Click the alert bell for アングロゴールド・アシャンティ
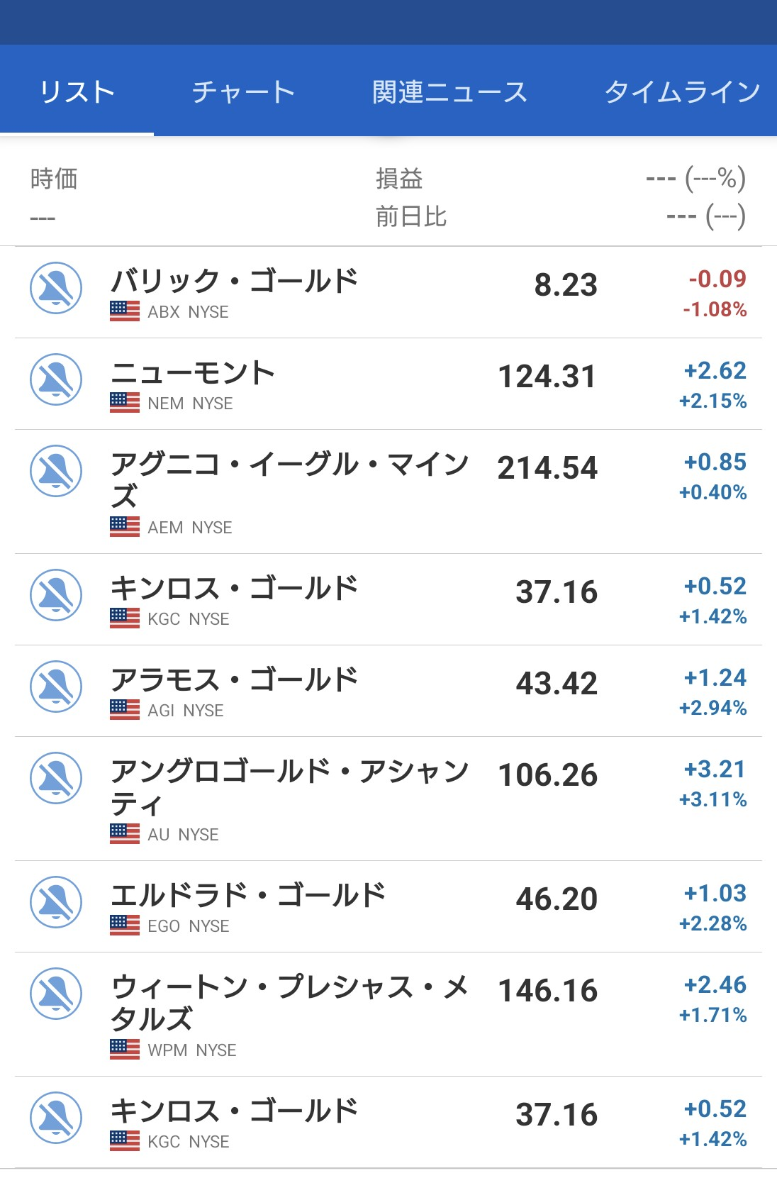The image size is (777, 1200). [56, 779]
